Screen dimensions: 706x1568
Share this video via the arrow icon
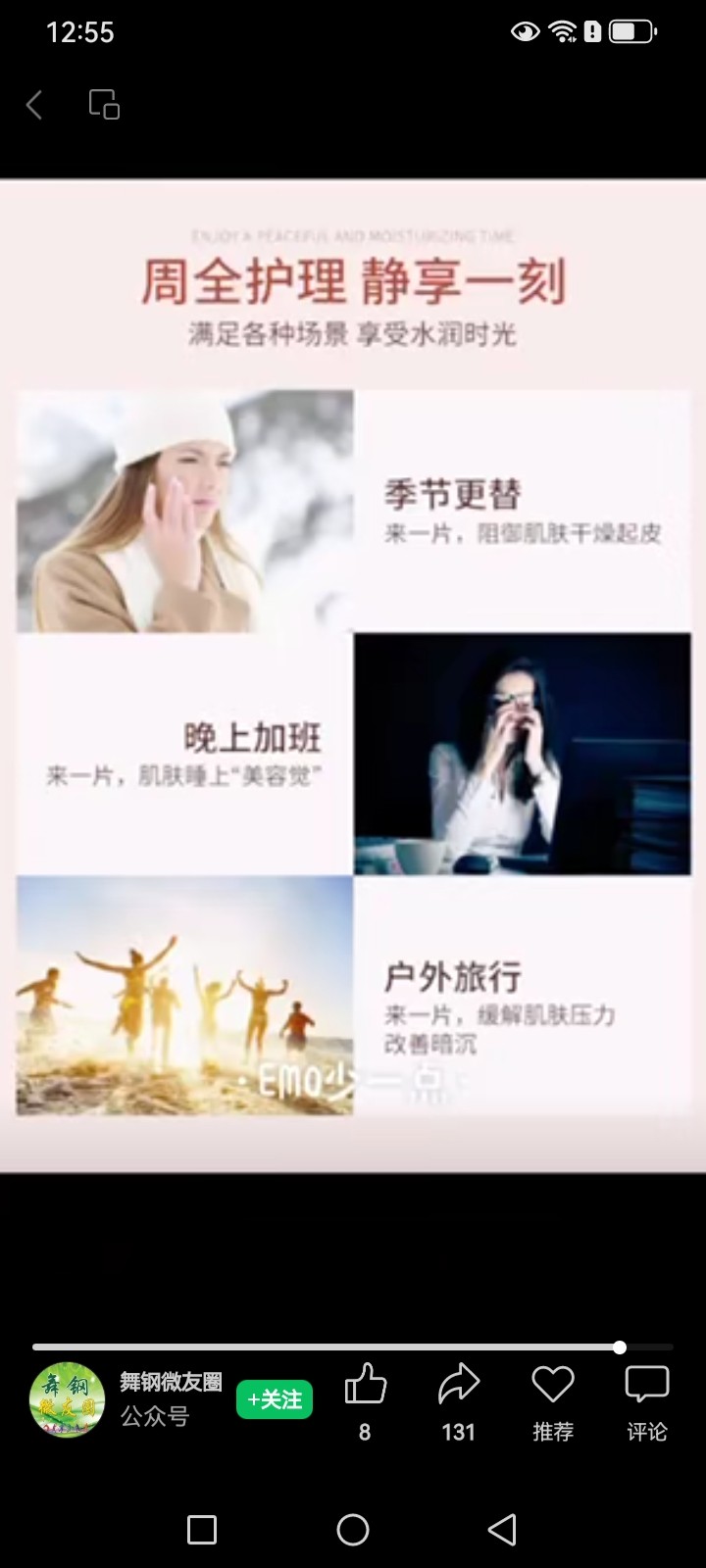click(458, 1386)
